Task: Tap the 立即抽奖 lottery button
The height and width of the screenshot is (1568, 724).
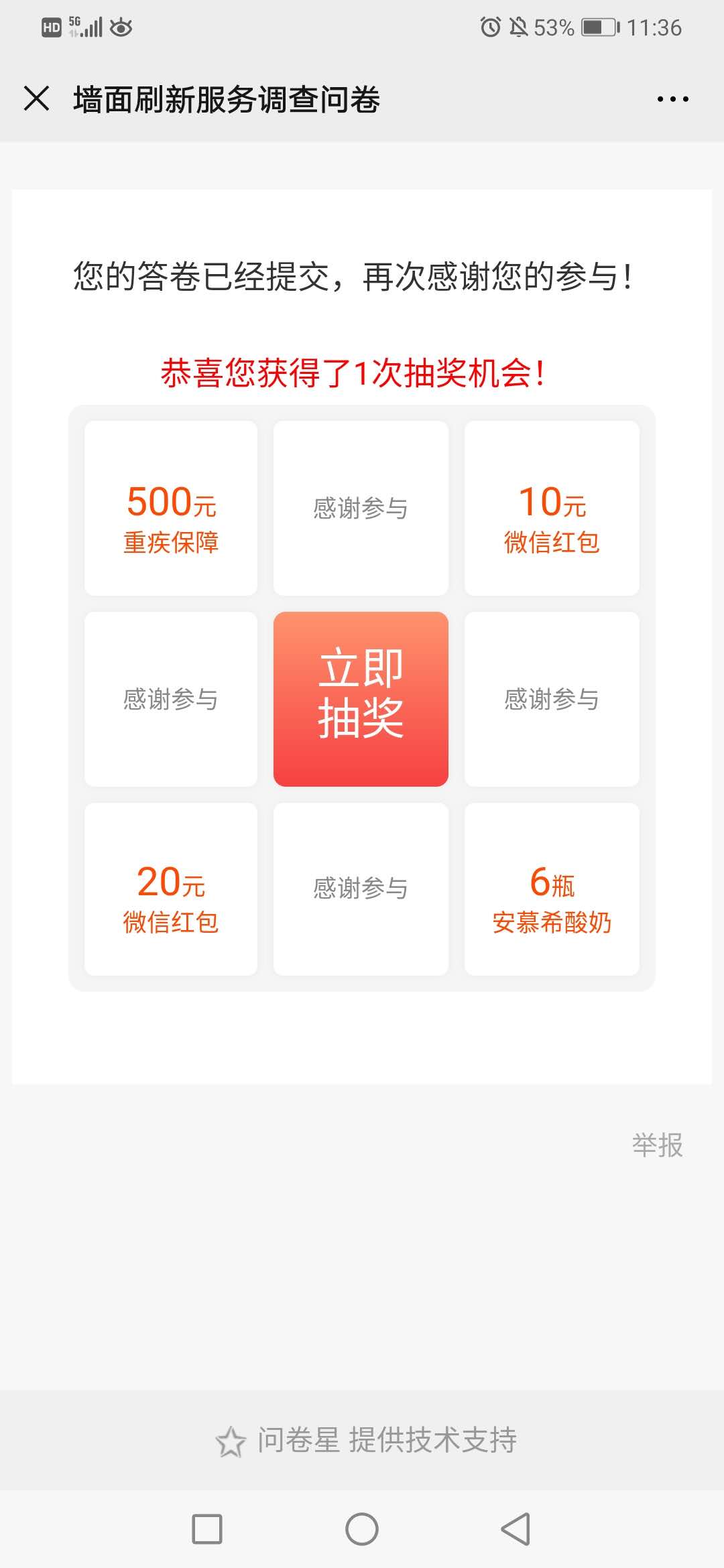Action: pos(361,699)
